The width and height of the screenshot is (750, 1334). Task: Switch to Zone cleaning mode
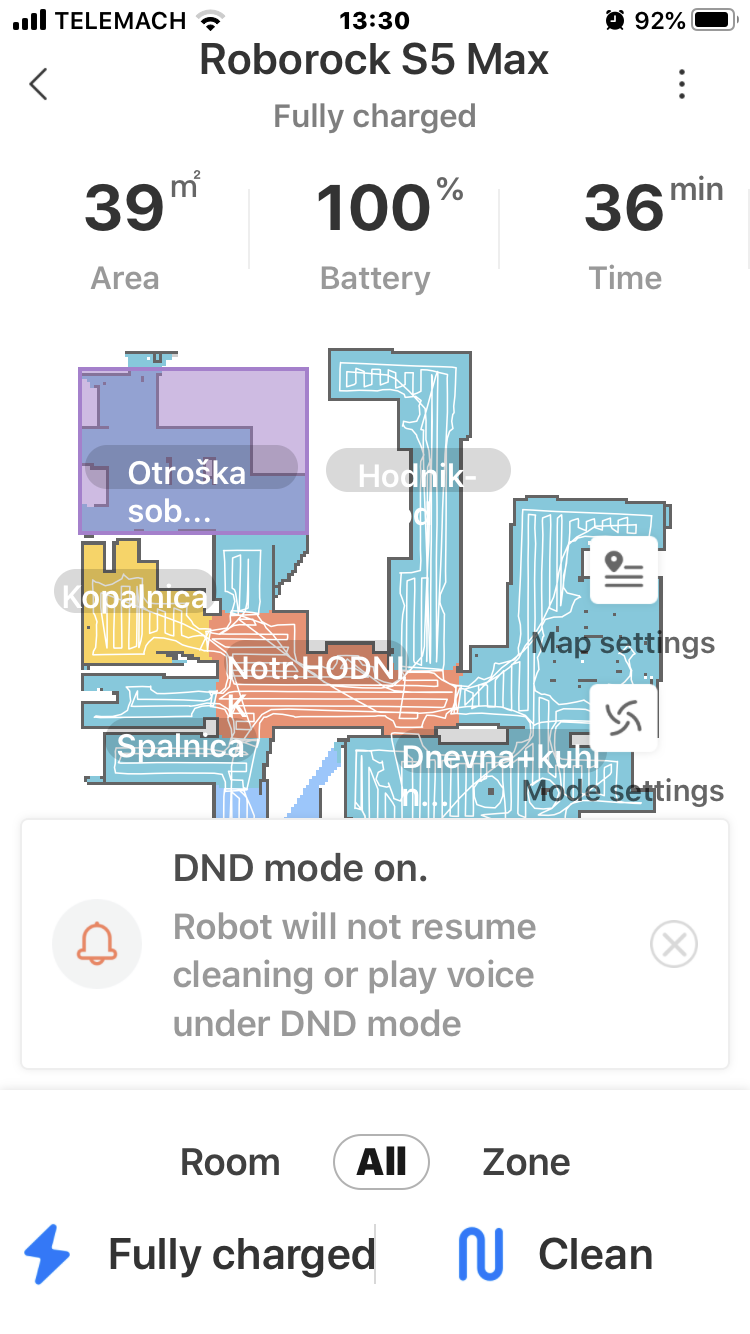(x=526, y=1162)
